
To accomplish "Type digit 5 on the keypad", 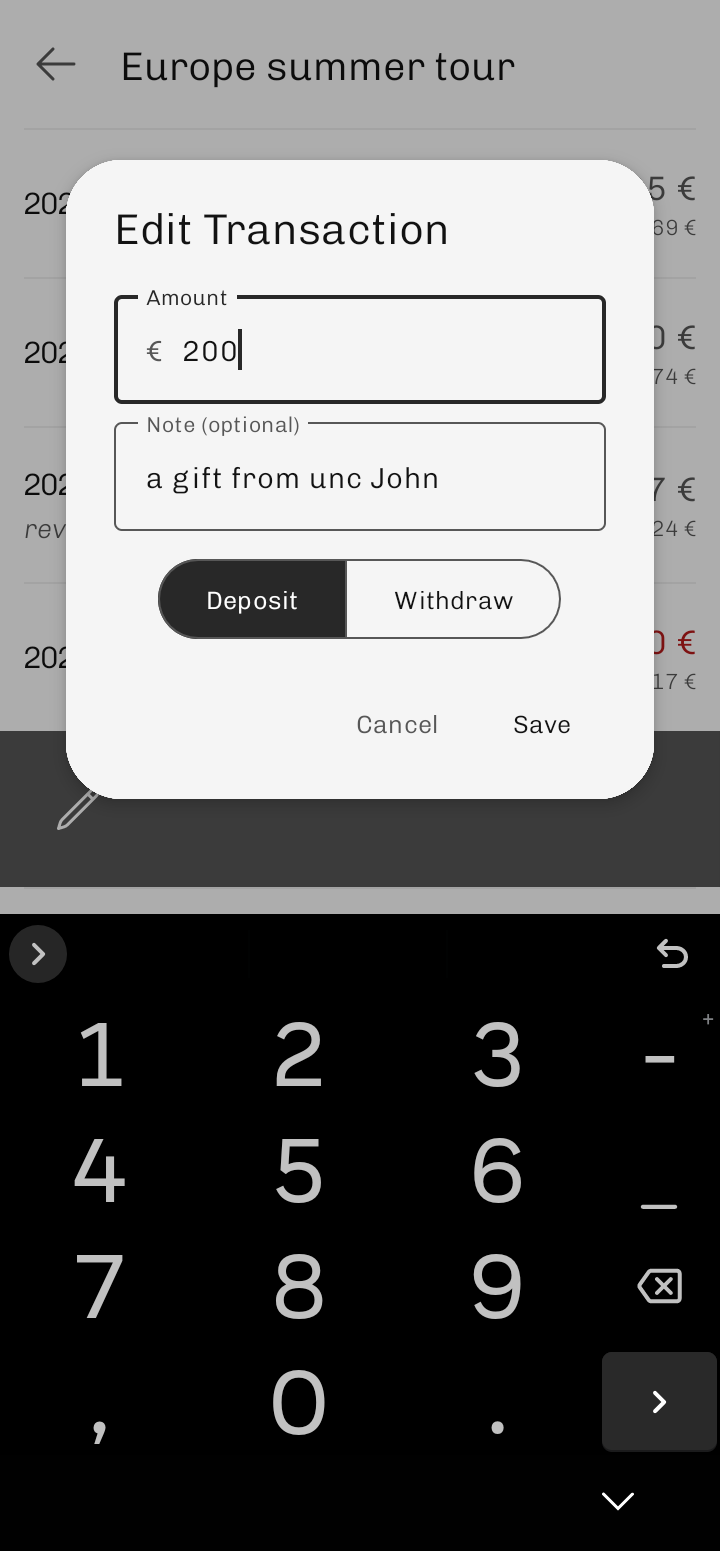I will pyautogui.click(x=298, y=1170).
